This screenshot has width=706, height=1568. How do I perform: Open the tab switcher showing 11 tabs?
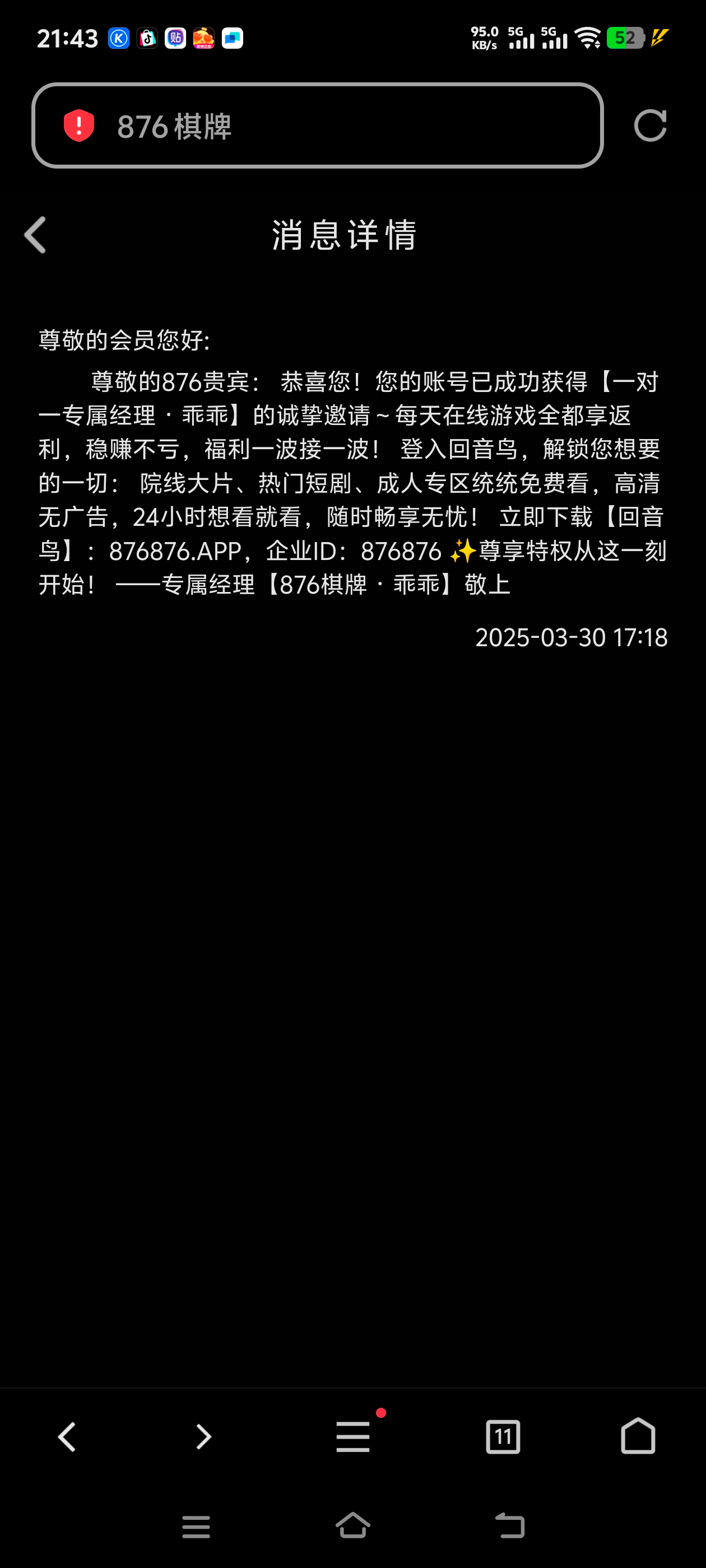[x=503, y=1437]
